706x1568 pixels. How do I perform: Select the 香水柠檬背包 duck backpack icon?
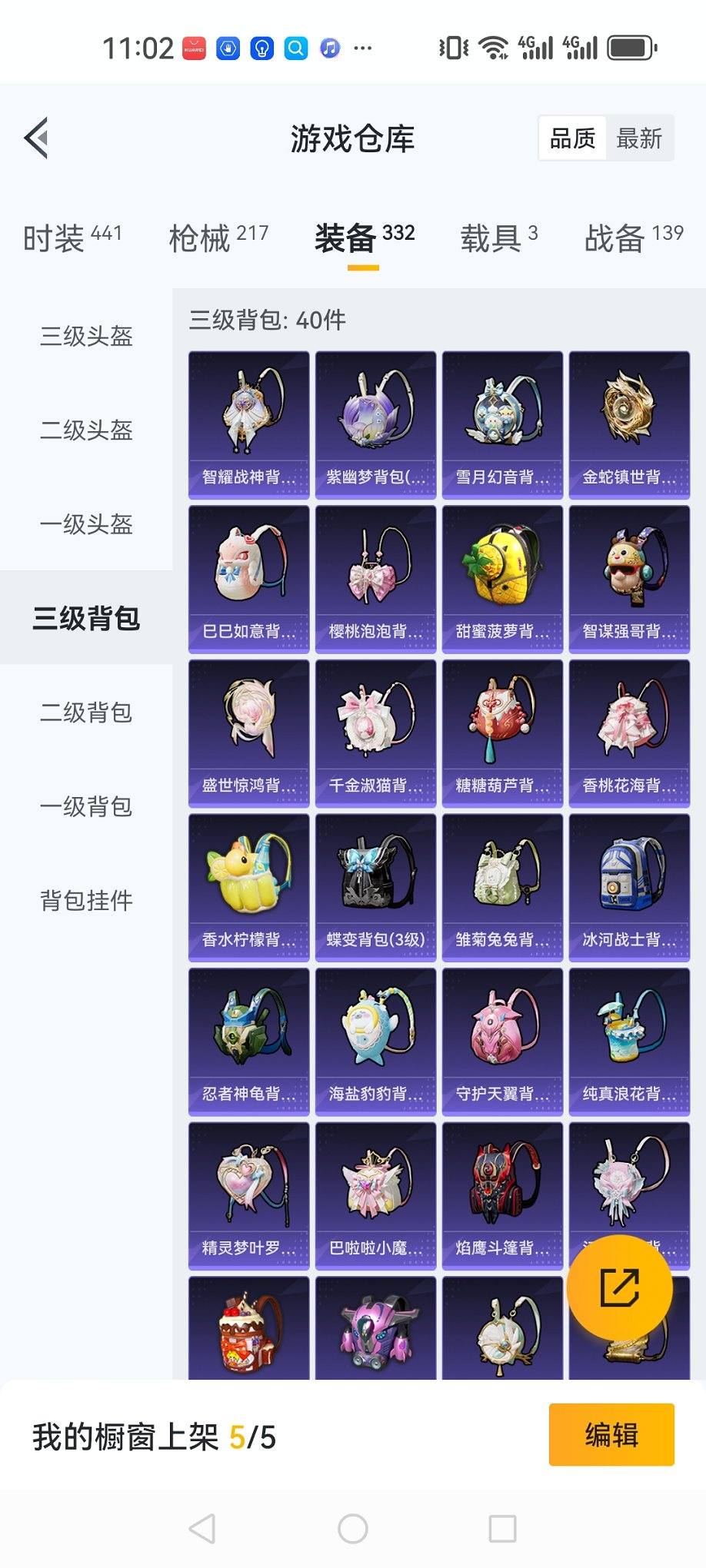pos(248,884)
